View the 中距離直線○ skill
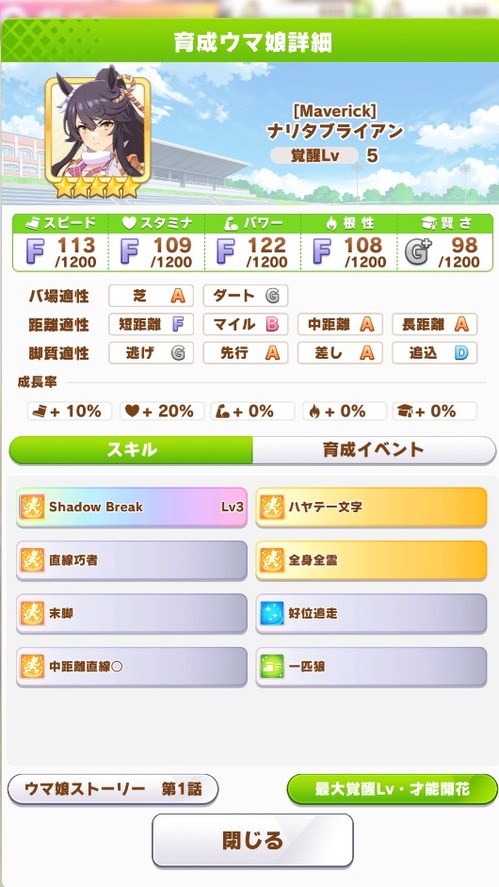Screen dimensions: 499x887 tap(131, 666)
